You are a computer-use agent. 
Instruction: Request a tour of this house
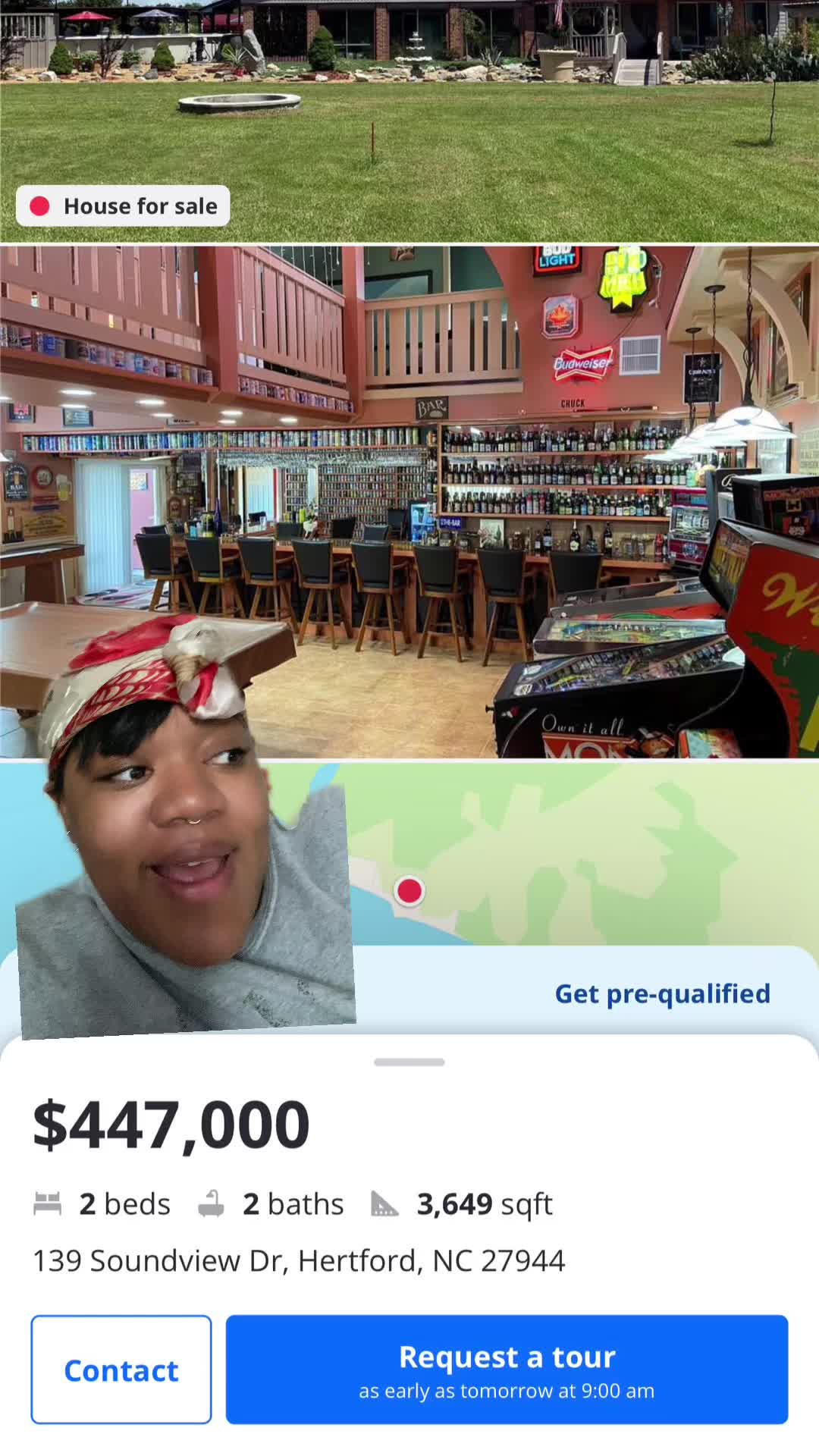click(x=507, y=1370)
